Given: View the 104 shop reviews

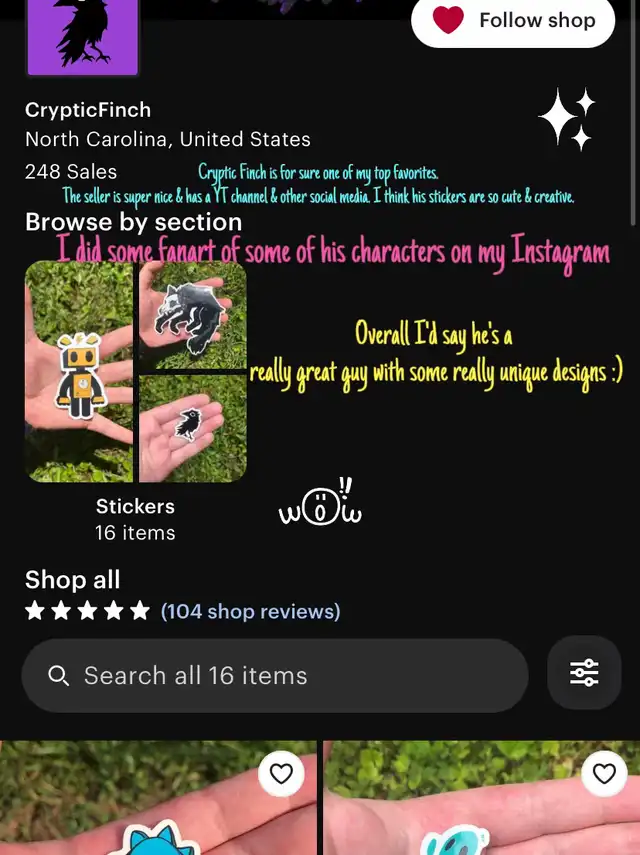Looking at the screenshot, I should click(x=250, y=611).
